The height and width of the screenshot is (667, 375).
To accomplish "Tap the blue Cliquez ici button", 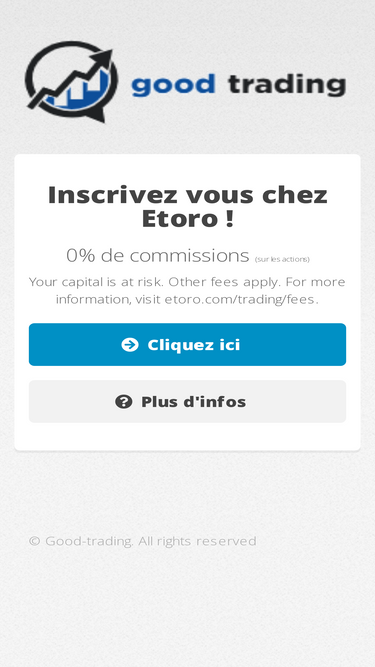I will click(188, 345).
